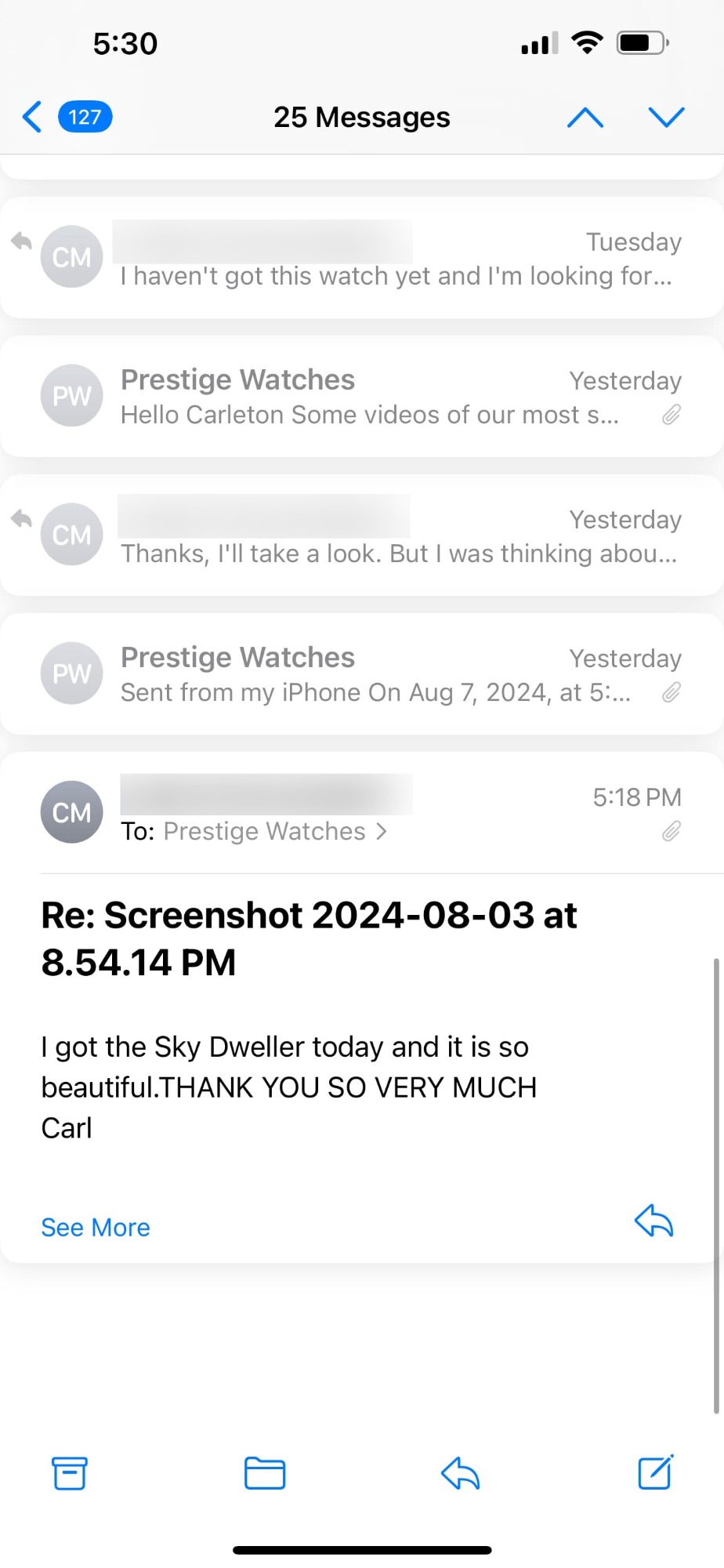Move message to a folder
This screenshot has width=724, height=1568.
point(265,1472)
